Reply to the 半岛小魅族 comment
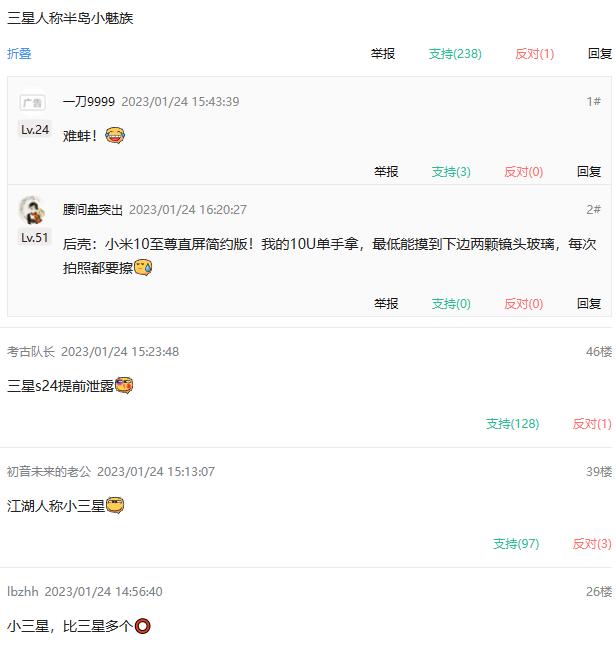The image size is (616, 647). click(x=599, y=54)
